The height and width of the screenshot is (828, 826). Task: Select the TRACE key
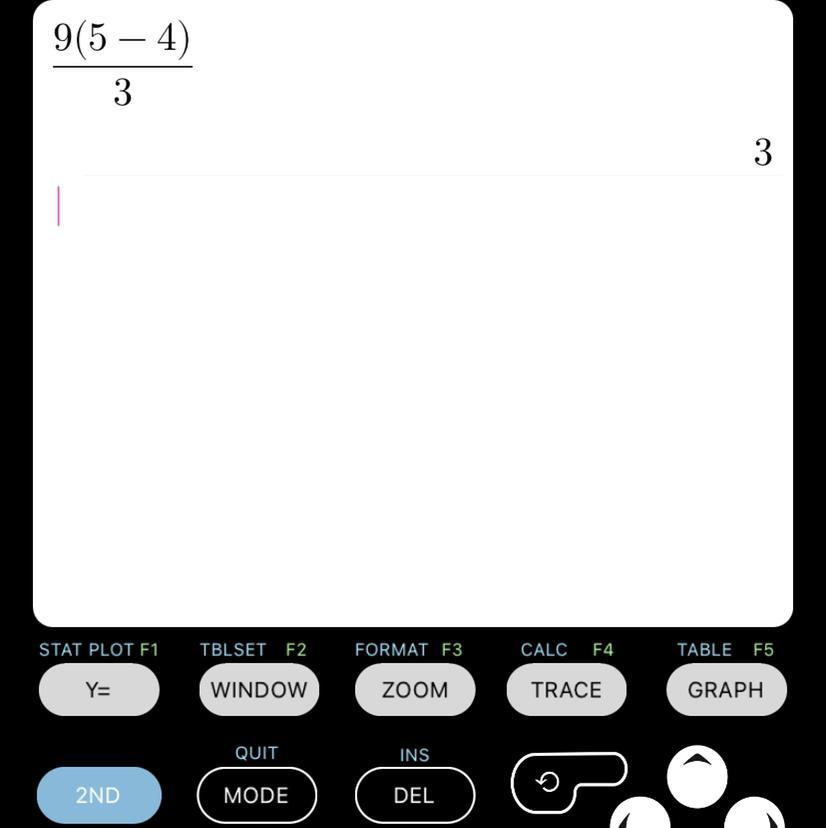point(566,690)
